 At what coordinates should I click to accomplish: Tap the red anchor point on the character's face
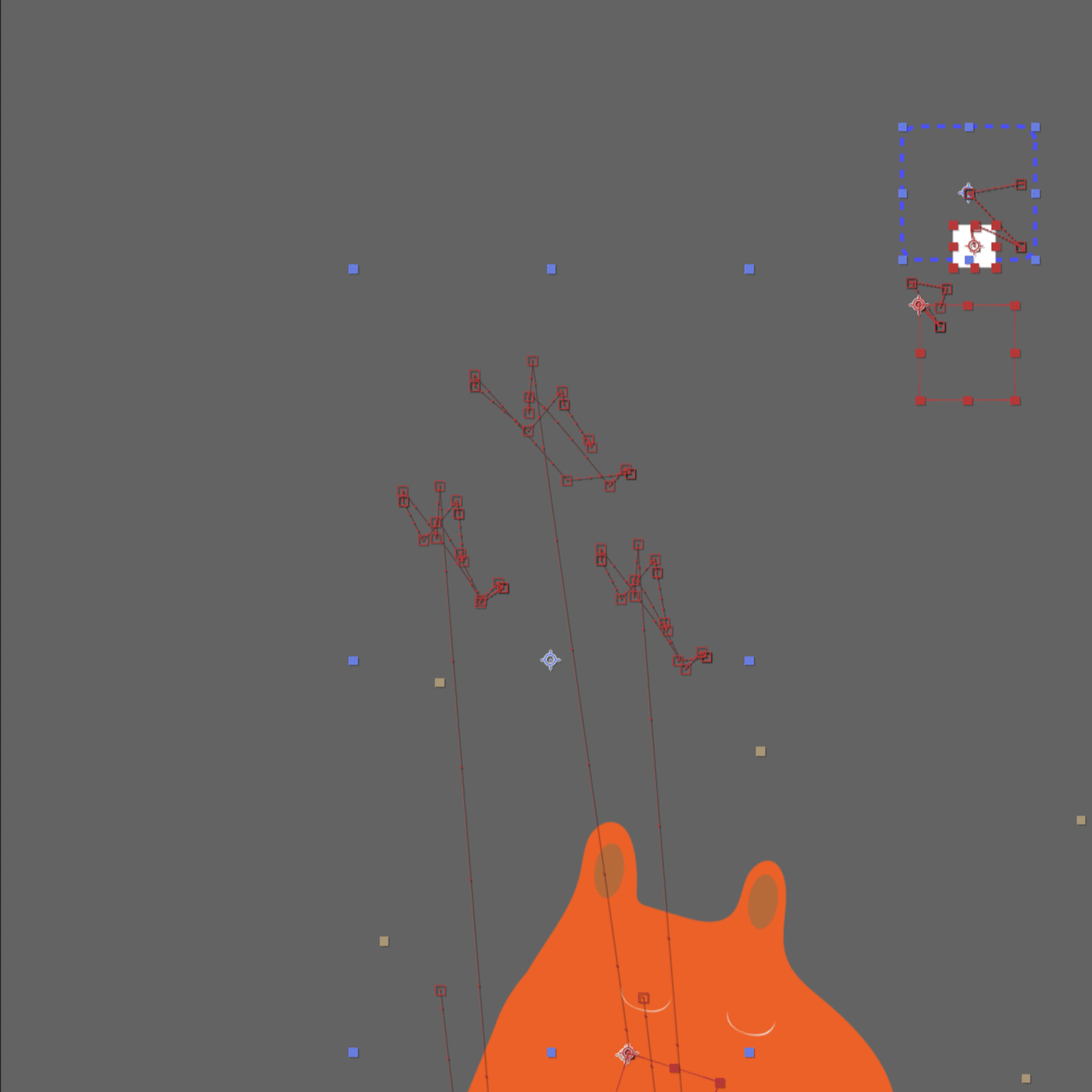pyautogui.click(x=627, y=1054)
